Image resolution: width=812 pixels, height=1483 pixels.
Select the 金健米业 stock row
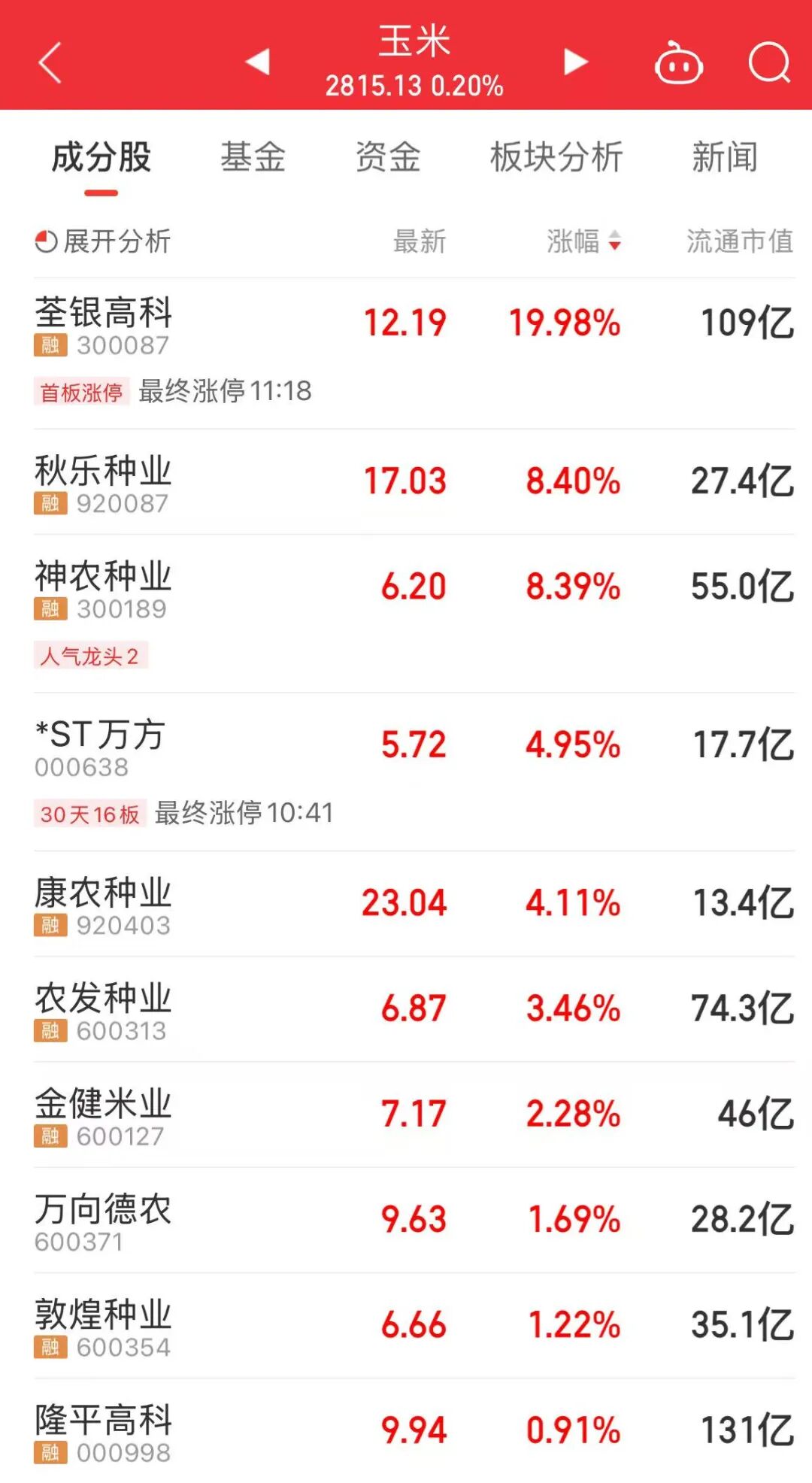pyautogui.click(x=104, y=1104)
